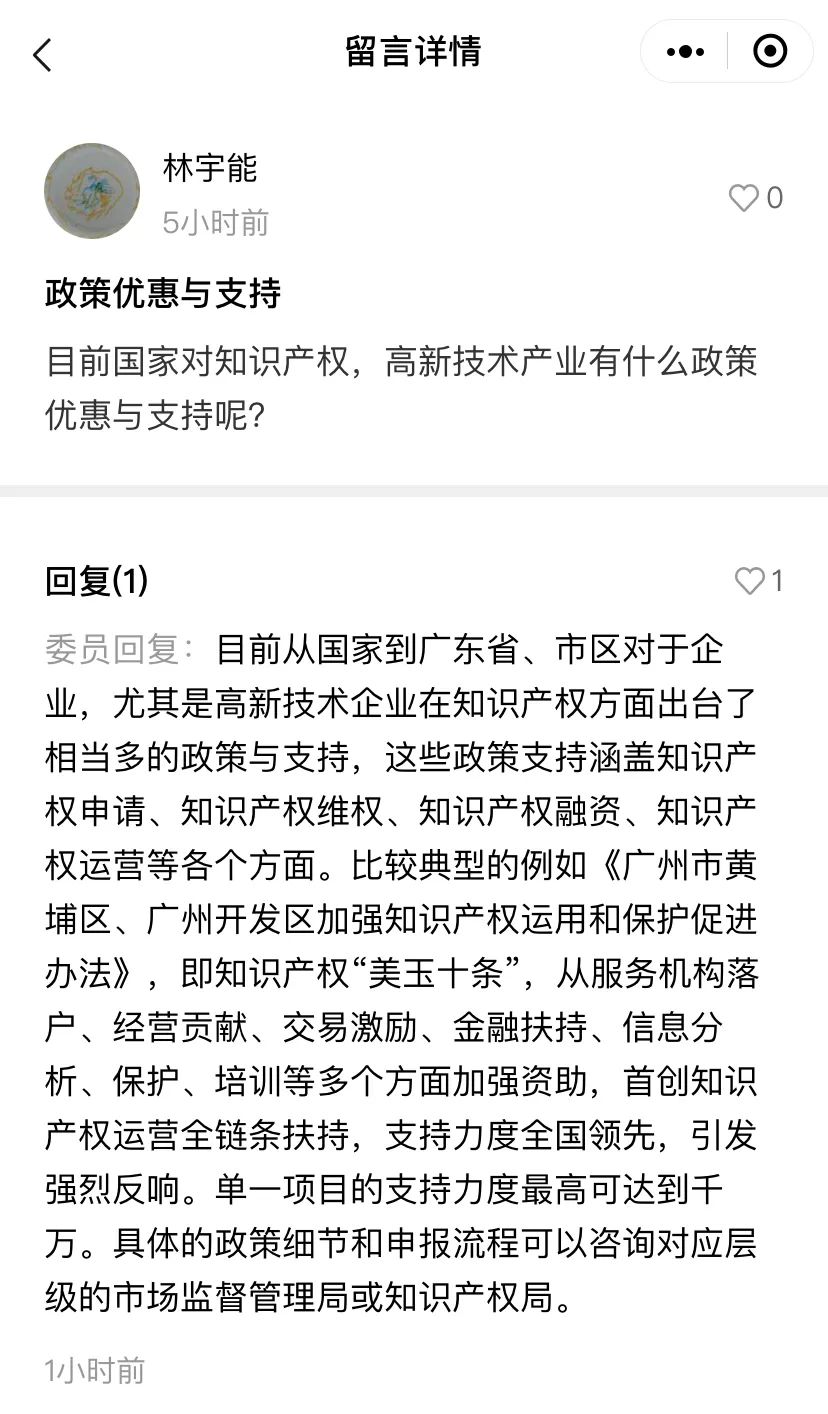Like the 委员回复 reply
This screenshot has width=828, height=1414.
pos(750,581)
